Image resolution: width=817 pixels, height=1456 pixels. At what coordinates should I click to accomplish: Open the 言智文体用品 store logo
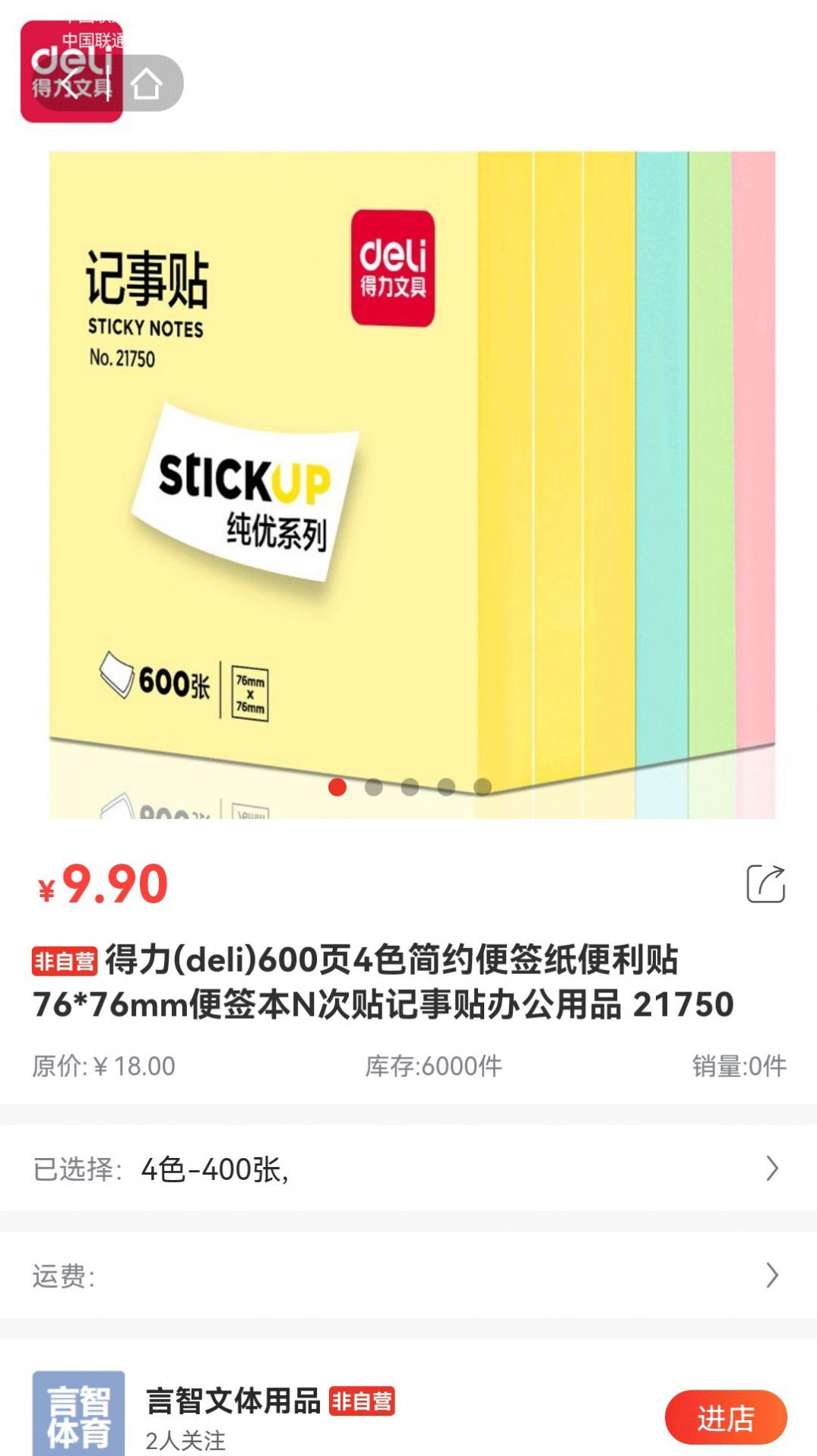78,1414
